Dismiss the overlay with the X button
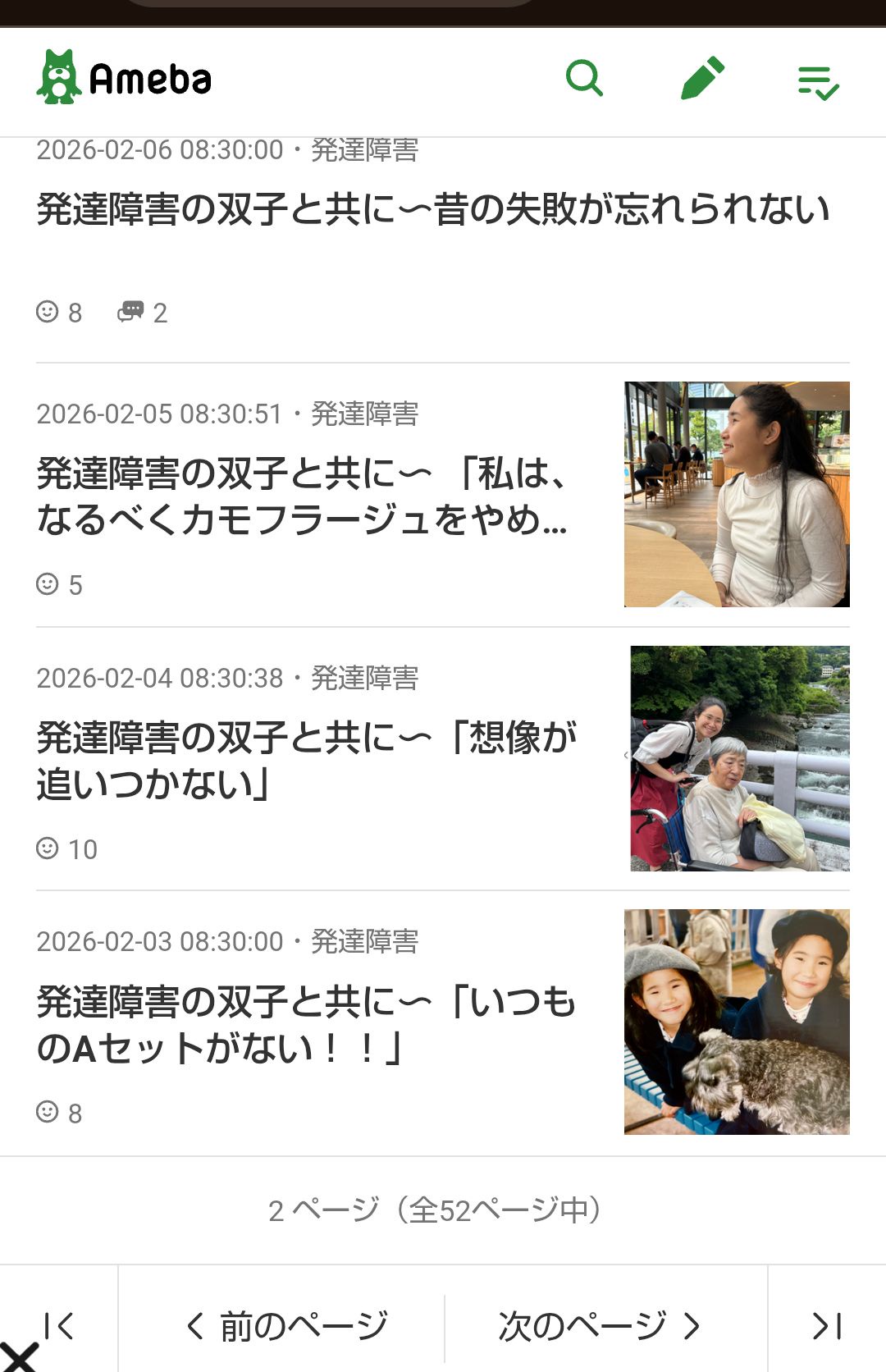The width and height of the screenshot is (886, 1372). [x=18, y=1357]
